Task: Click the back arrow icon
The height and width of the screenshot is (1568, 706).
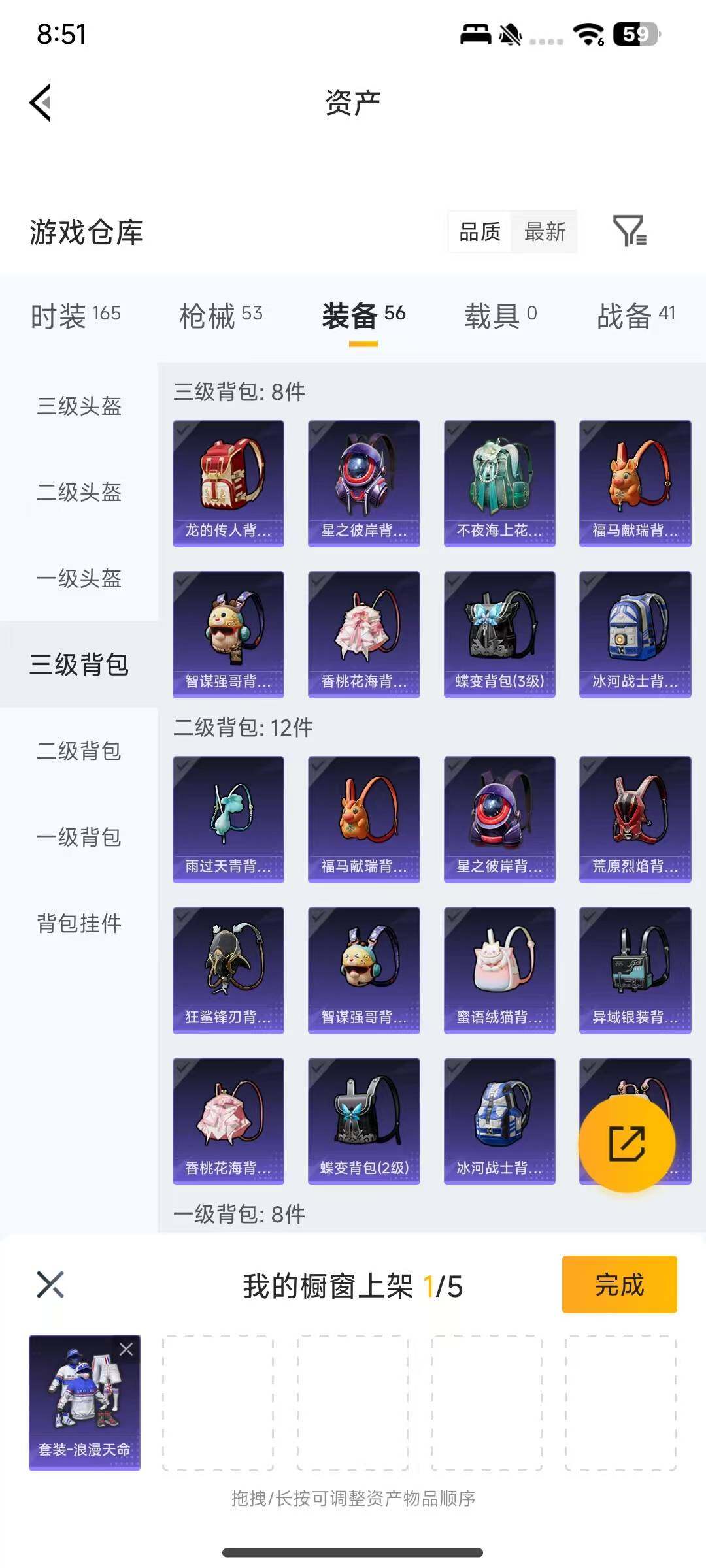Action: pos(39,103)
